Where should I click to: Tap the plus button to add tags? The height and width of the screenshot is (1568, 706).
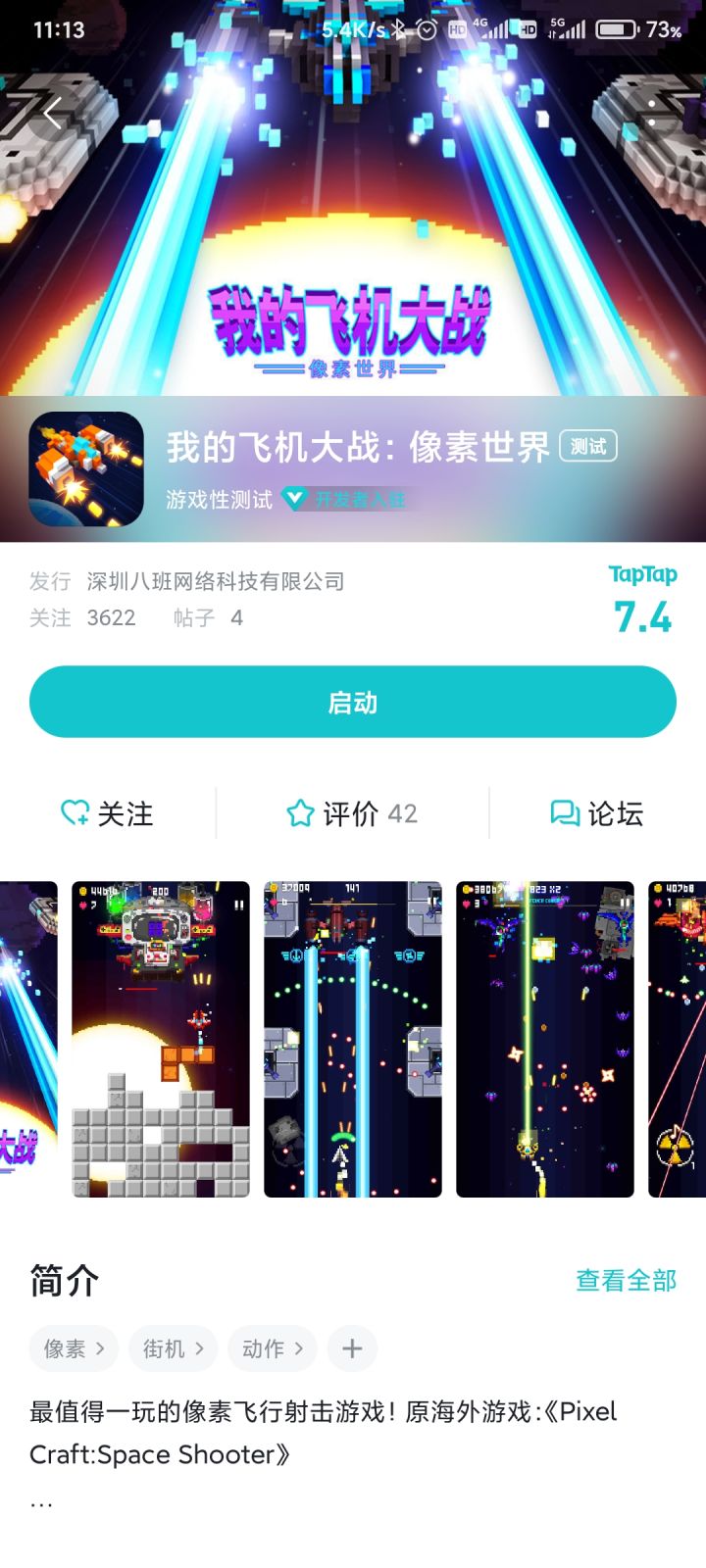352,1348
